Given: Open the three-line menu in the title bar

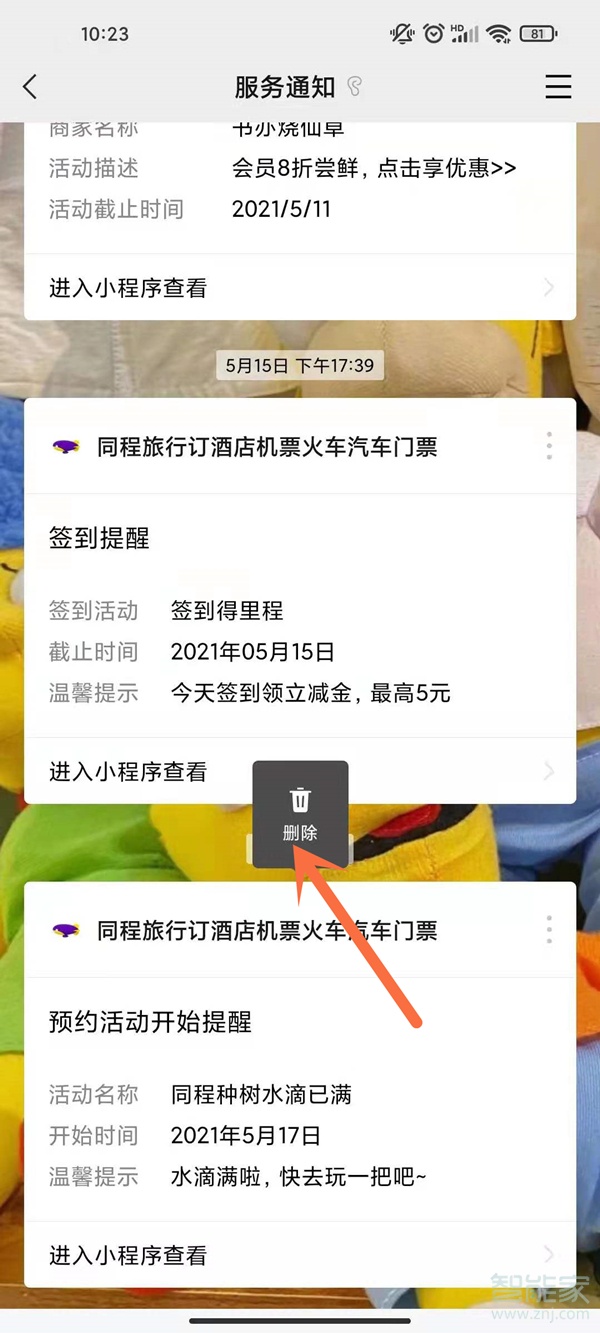Looking at the screenshot, I should (558, 87).
